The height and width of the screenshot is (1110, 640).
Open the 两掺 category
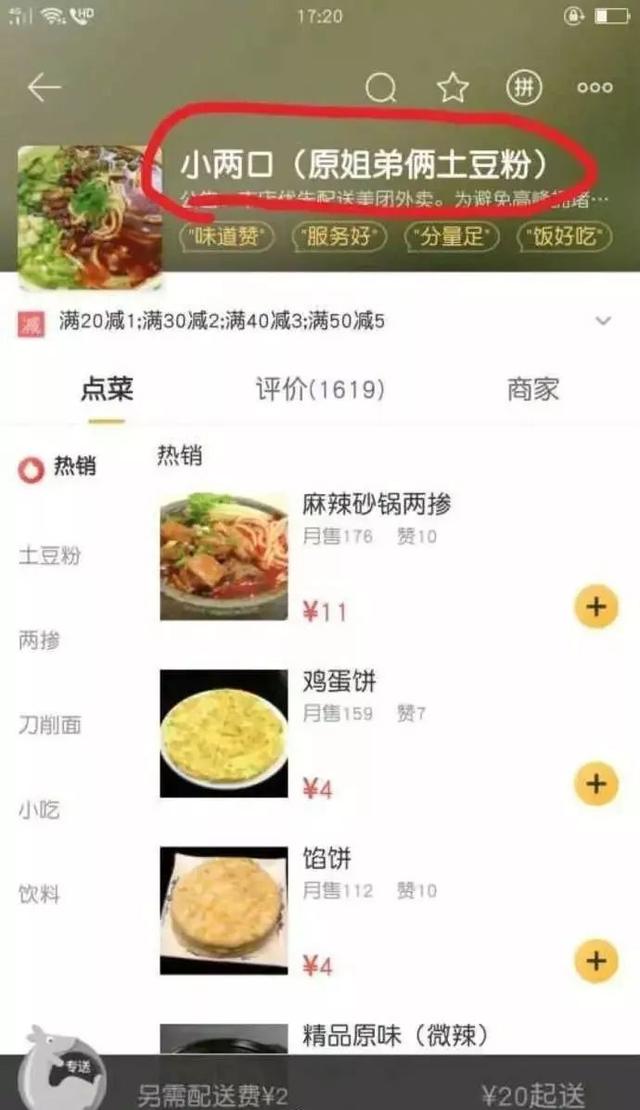[x=39, y=641]
